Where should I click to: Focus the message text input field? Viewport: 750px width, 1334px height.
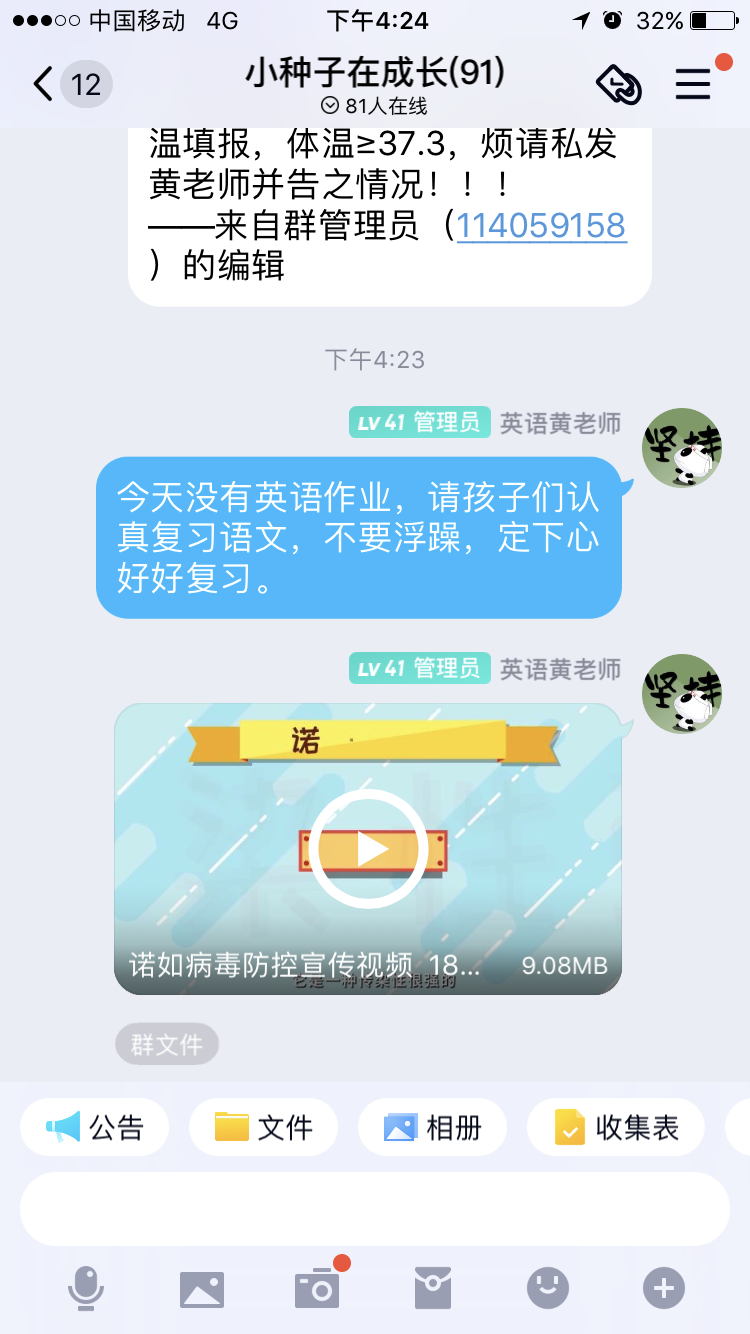pyautogui.click(x=375, y=1209)
